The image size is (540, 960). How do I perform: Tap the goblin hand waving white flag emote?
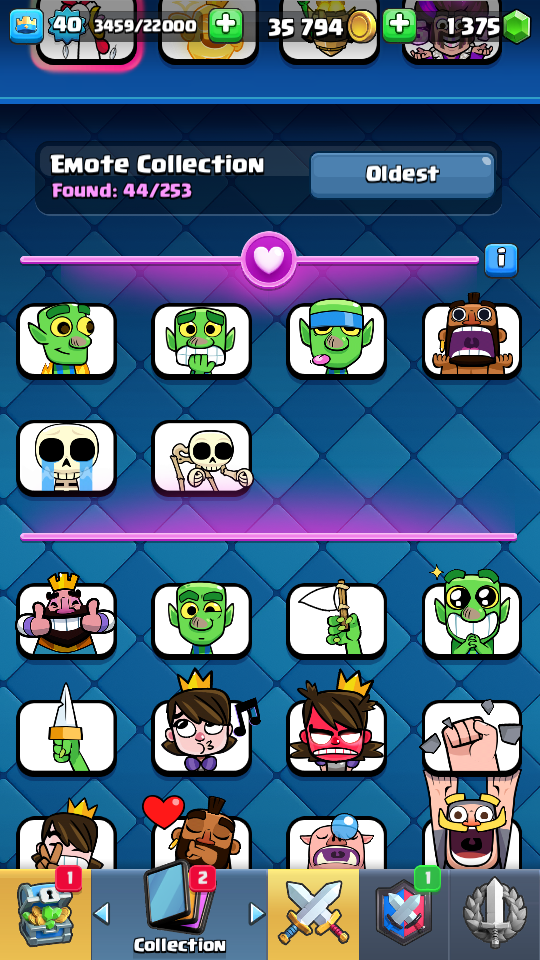click(337, 620)
